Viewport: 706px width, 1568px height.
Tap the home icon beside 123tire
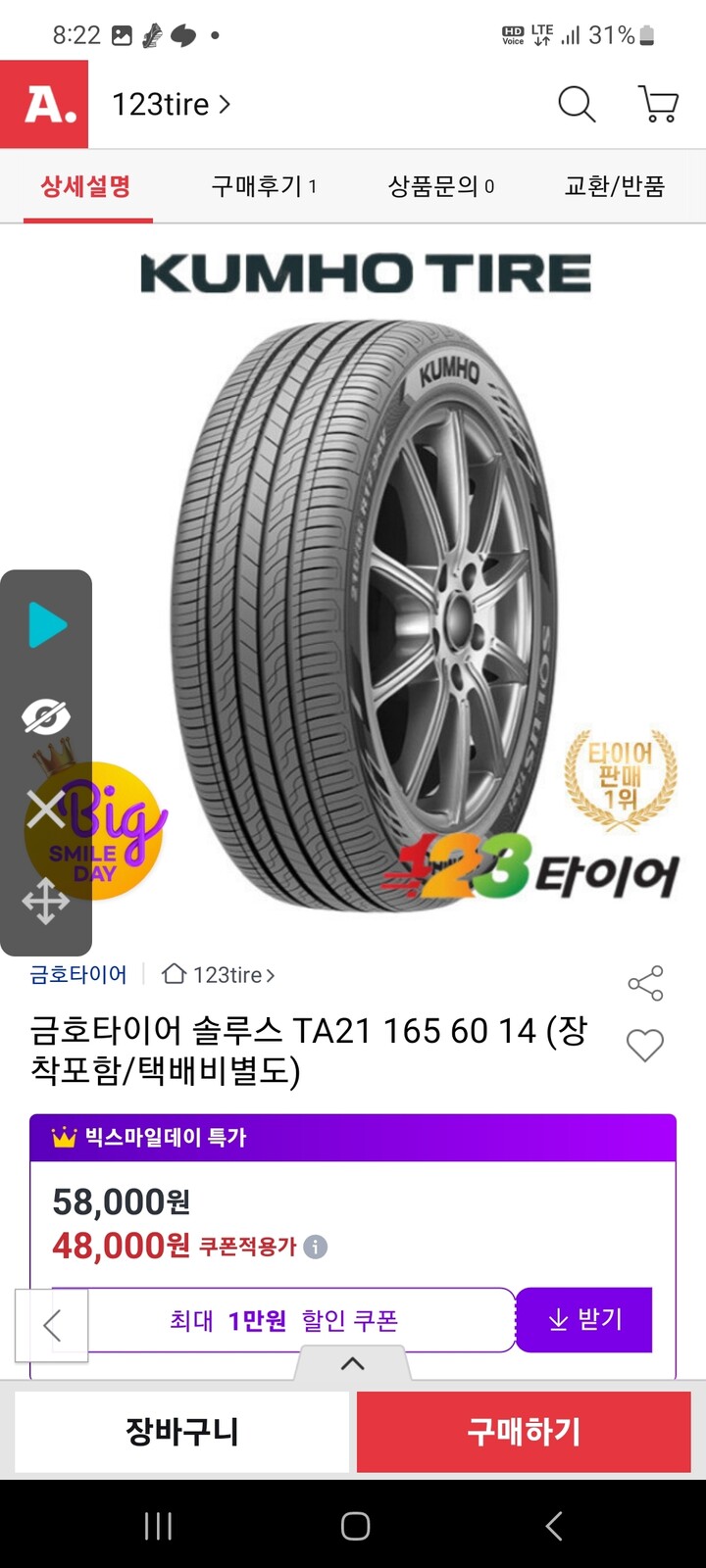174,975
